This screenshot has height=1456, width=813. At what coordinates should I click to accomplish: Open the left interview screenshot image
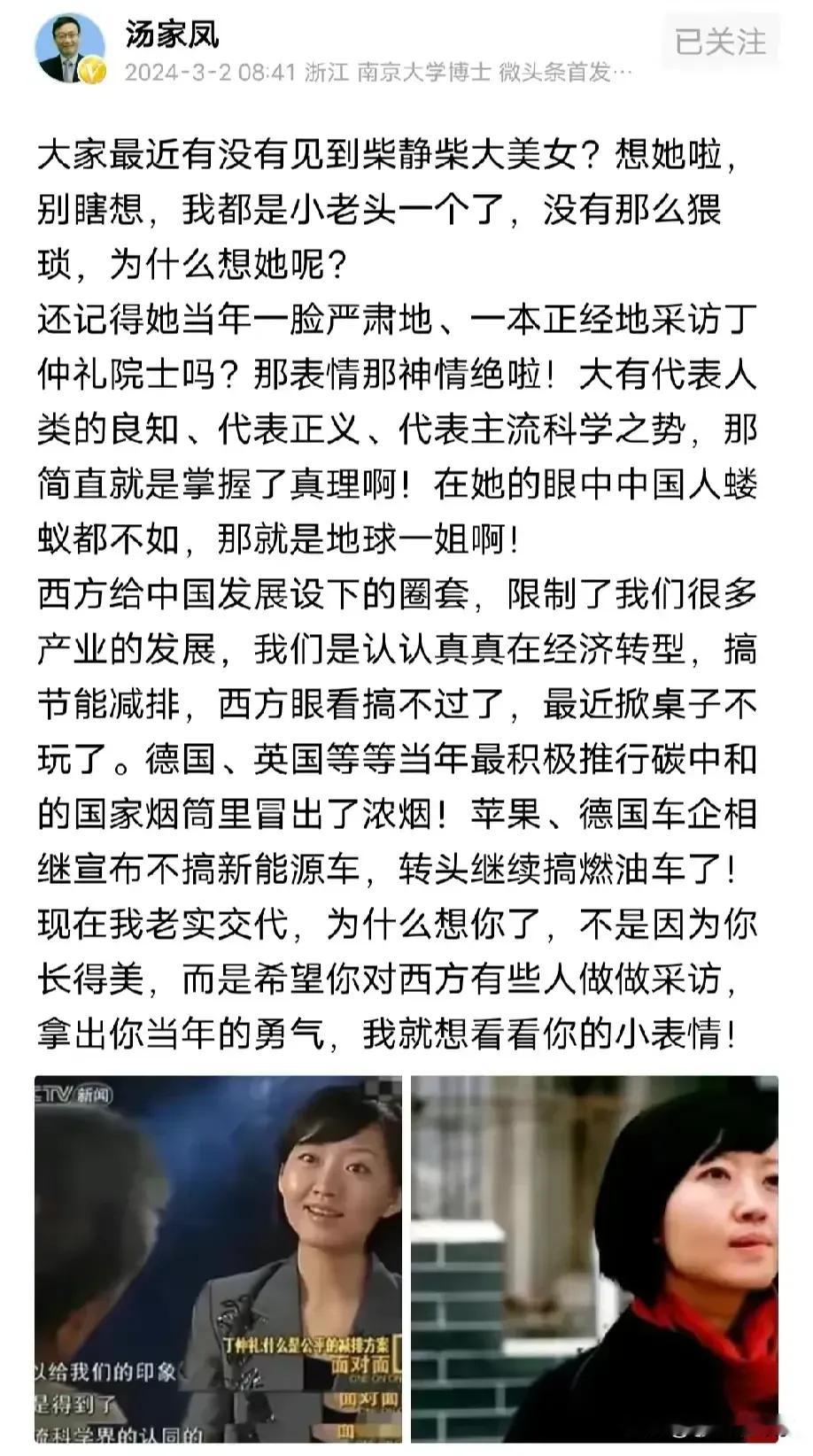[x=218, y=1260]
